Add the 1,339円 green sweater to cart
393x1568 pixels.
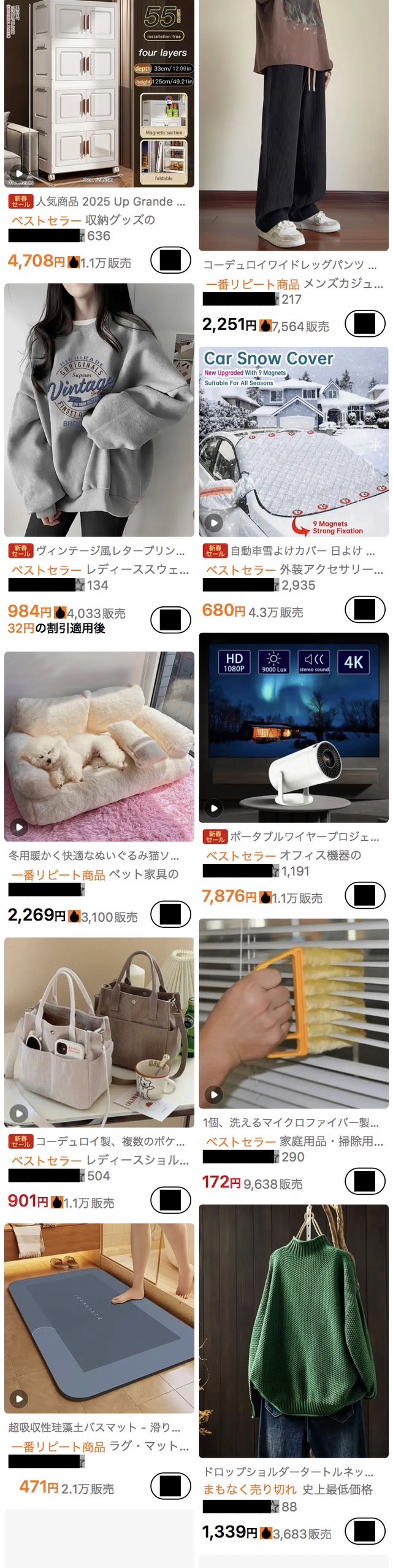click(x=365, y=1531)
